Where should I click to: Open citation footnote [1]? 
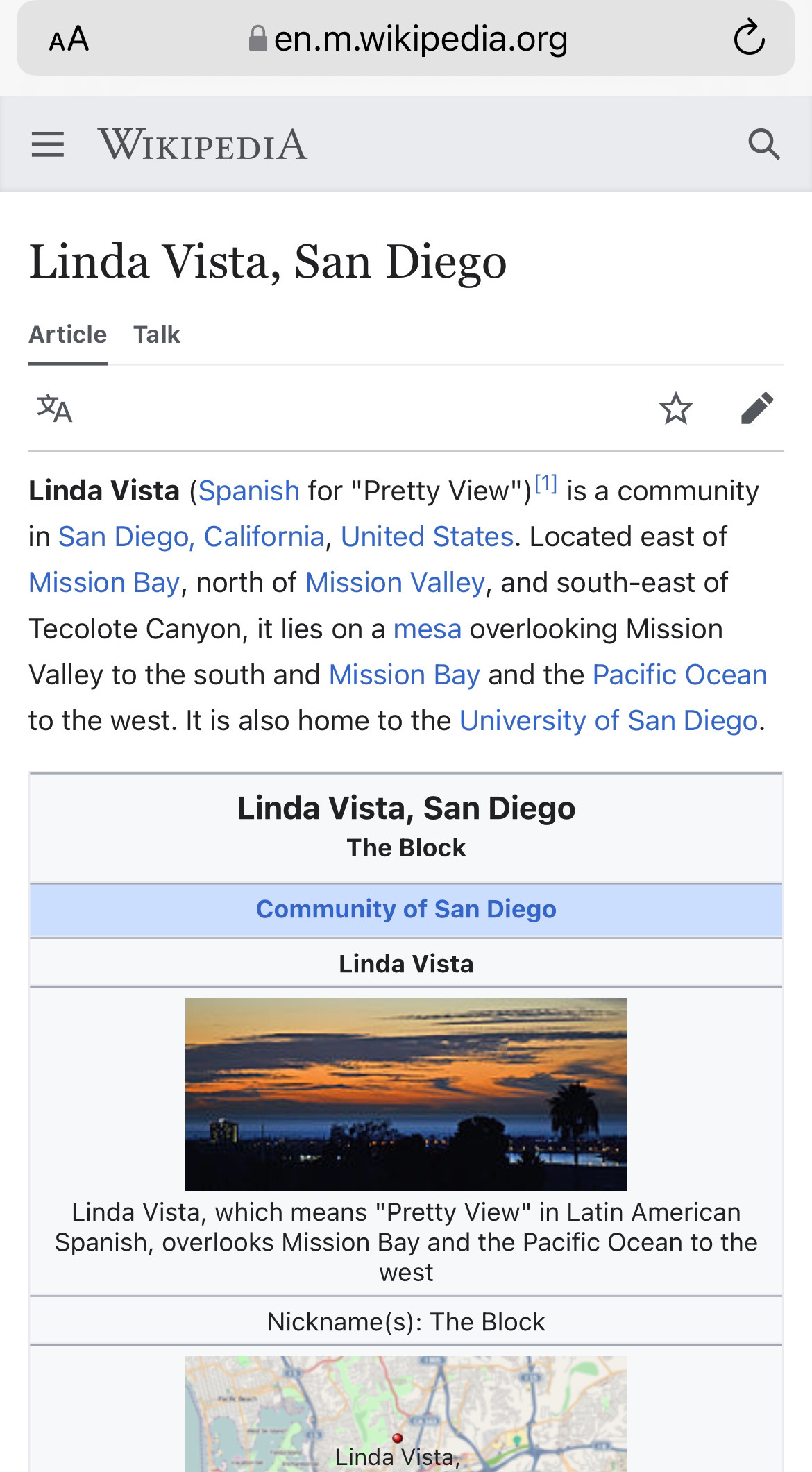(546, 483)
